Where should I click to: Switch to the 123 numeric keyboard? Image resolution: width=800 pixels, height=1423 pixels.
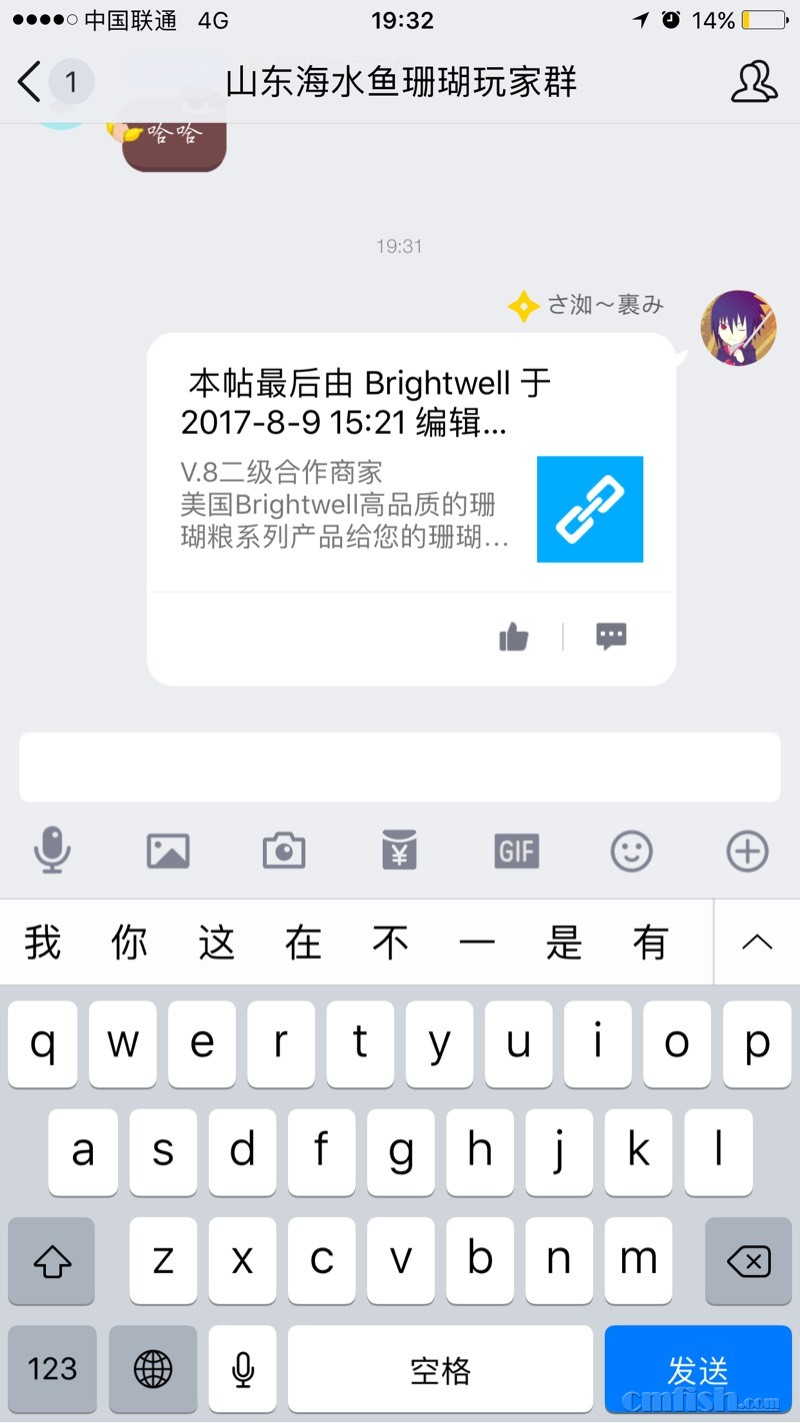tap(52, 1369)
